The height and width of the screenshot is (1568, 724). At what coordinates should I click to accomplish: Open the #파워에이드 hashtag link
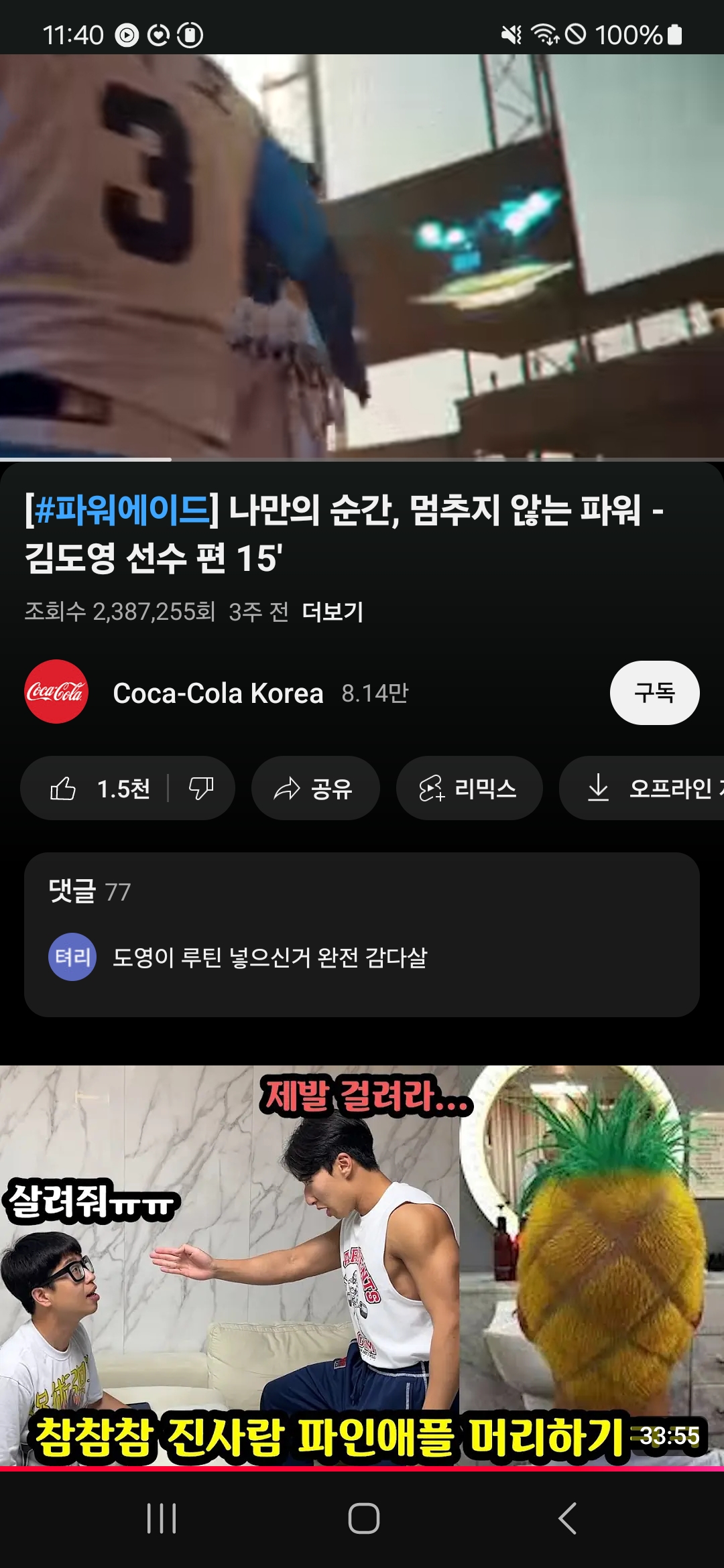[122, 511]
